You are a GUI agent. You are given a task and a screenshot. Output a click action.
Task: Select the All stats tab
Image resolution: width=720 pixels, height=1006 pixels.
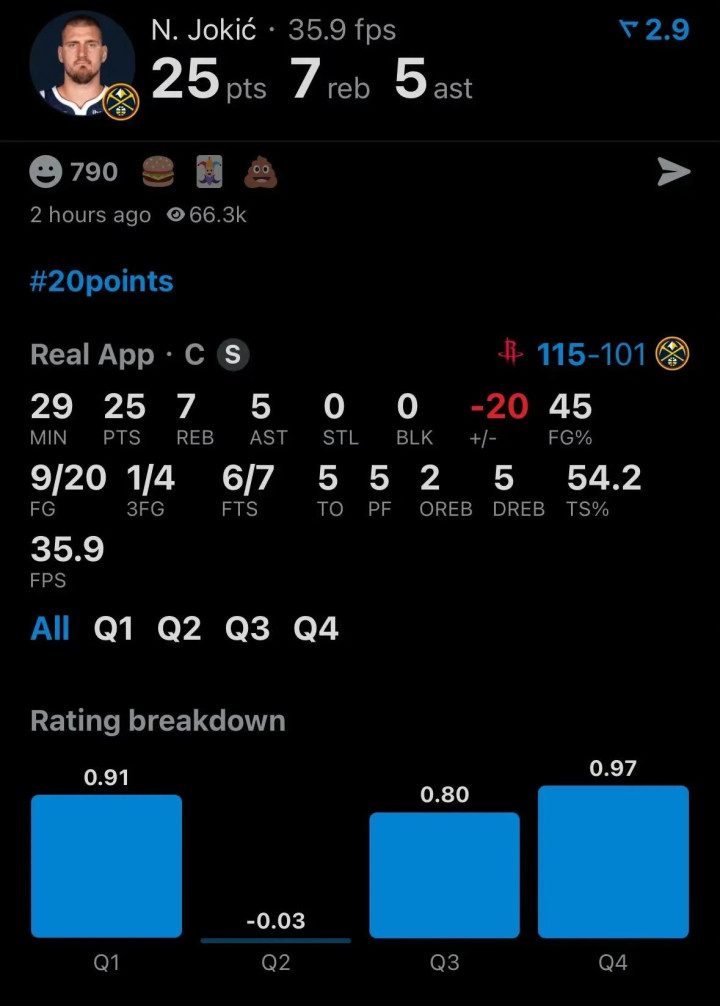(50, 629)
